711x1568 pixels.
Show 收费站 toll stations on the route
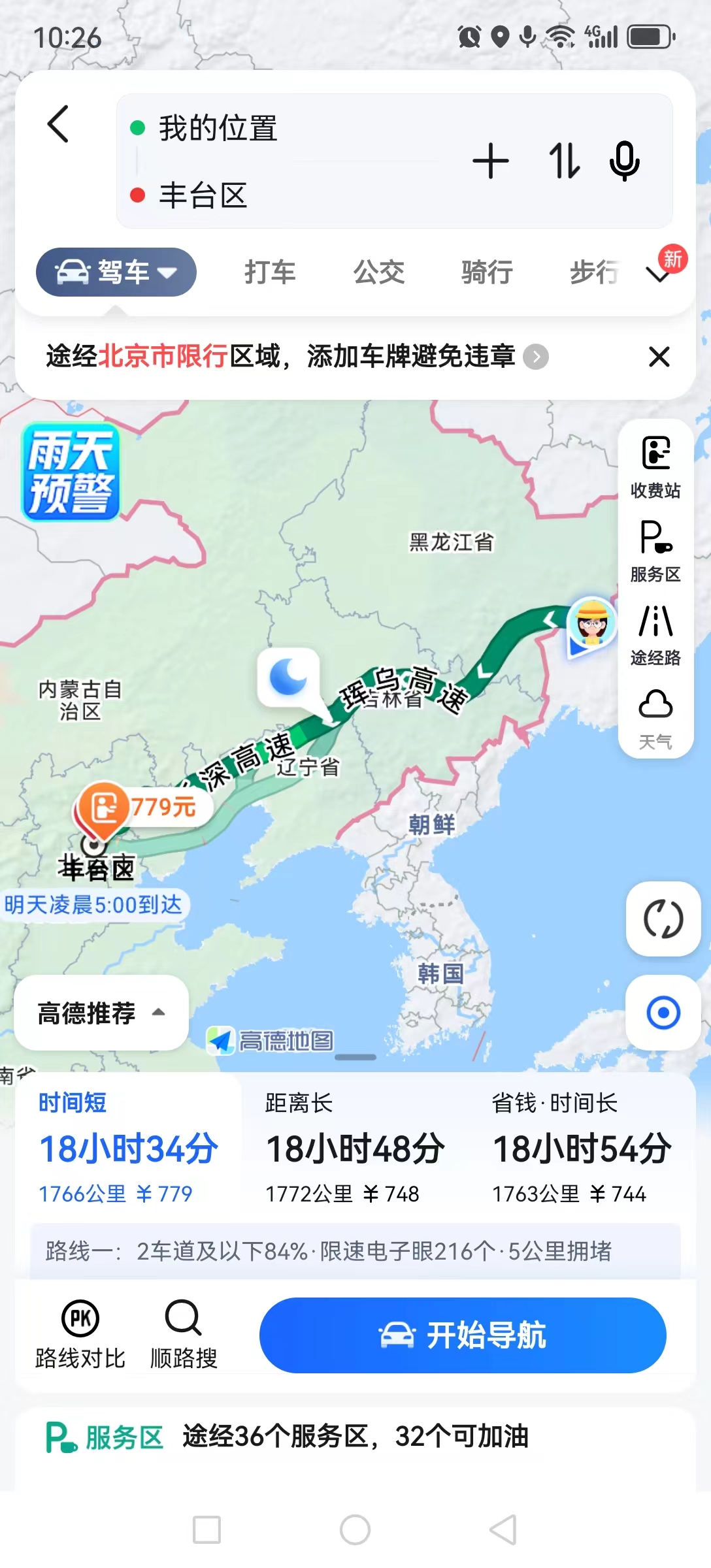[x=655, y=467]
